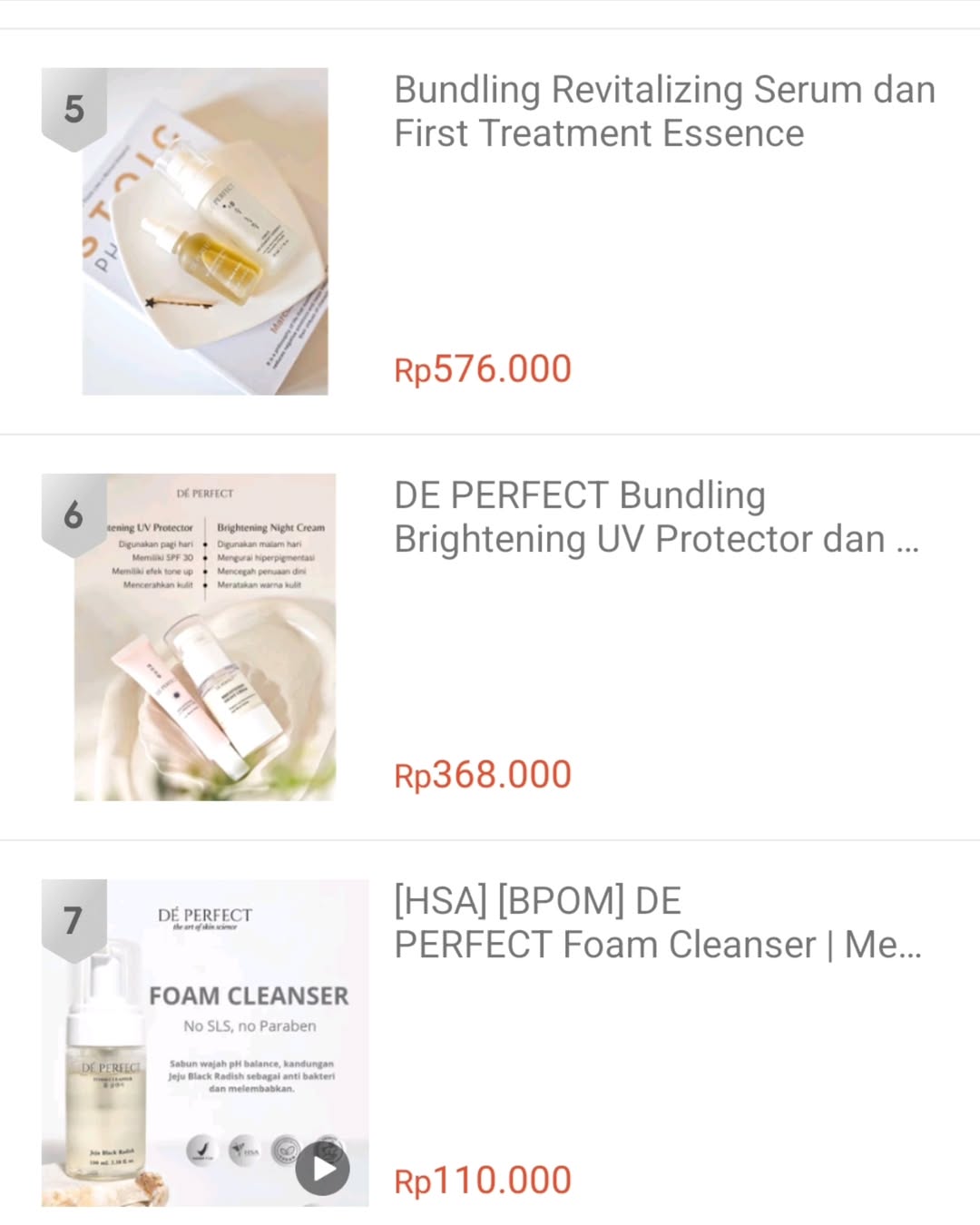Click the divider above the rank 5 item
Screen dimensions: 980x1225
coord(490,33)
